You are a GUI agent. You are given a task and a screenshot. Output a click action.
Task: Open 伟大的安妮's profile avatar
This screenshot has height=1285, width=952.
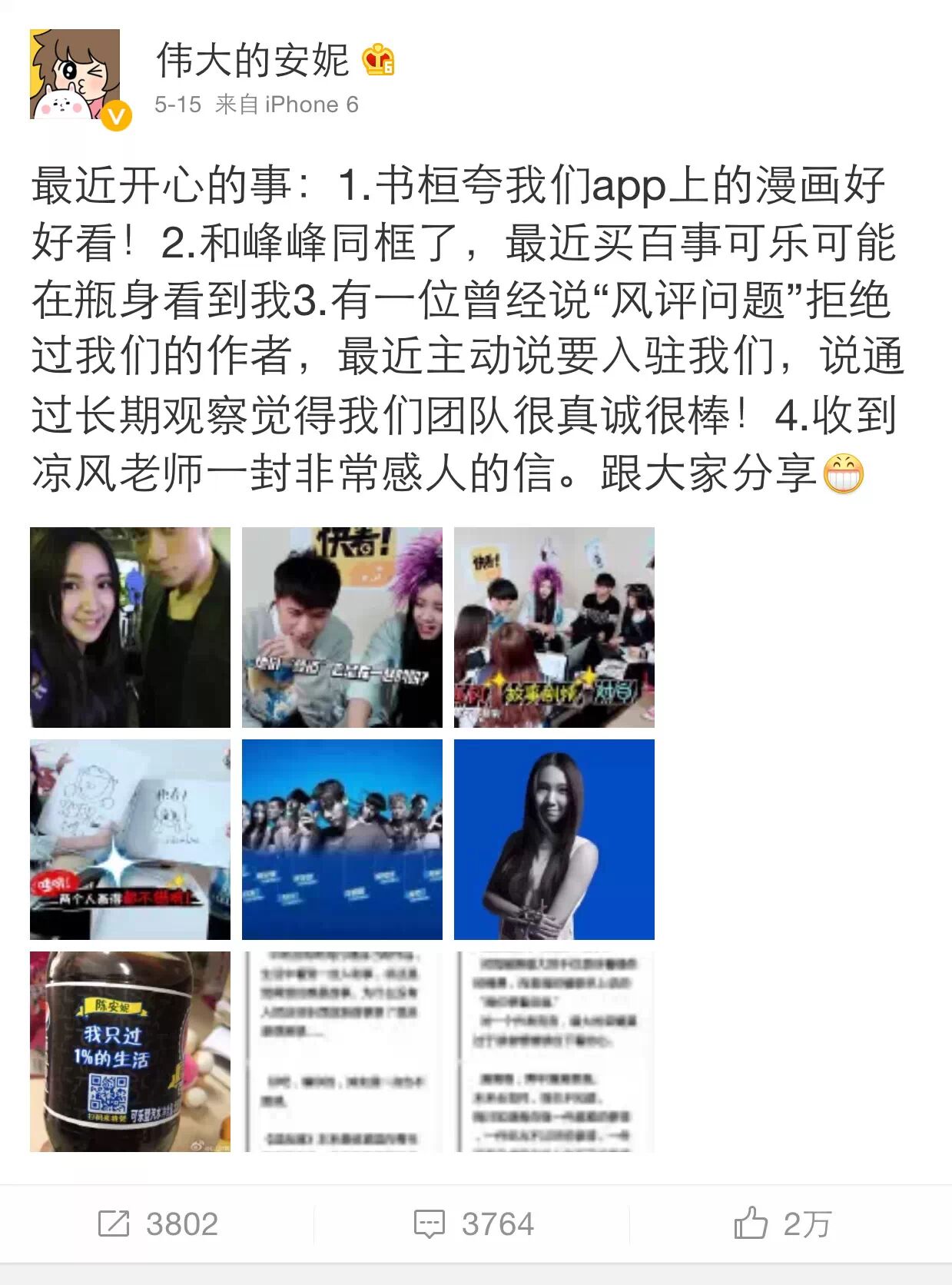coord(75,75)
